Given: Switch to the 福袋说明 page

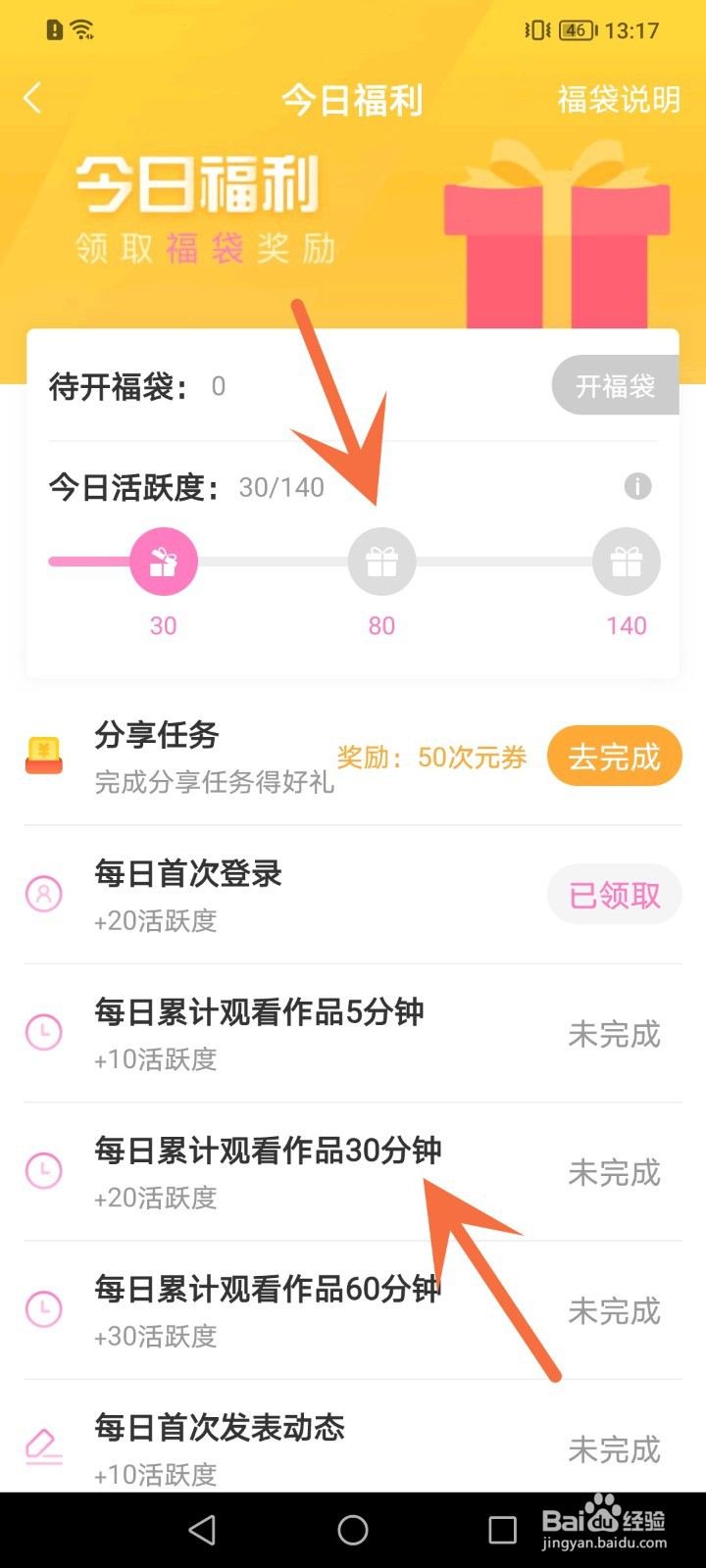Looking at the screenshot, I should click(617, 101).
